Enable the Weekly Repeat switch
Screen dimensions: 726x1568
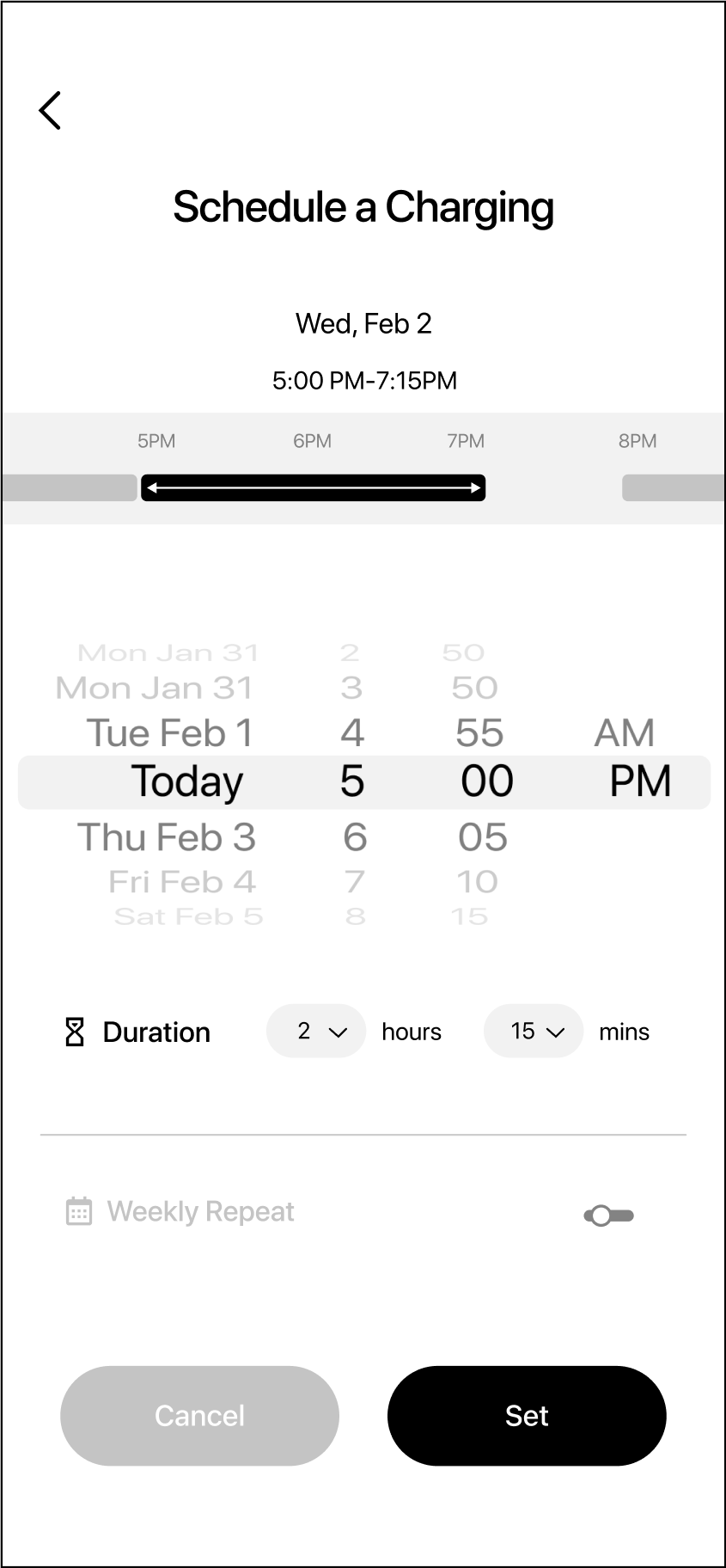tap(608, 1215)
